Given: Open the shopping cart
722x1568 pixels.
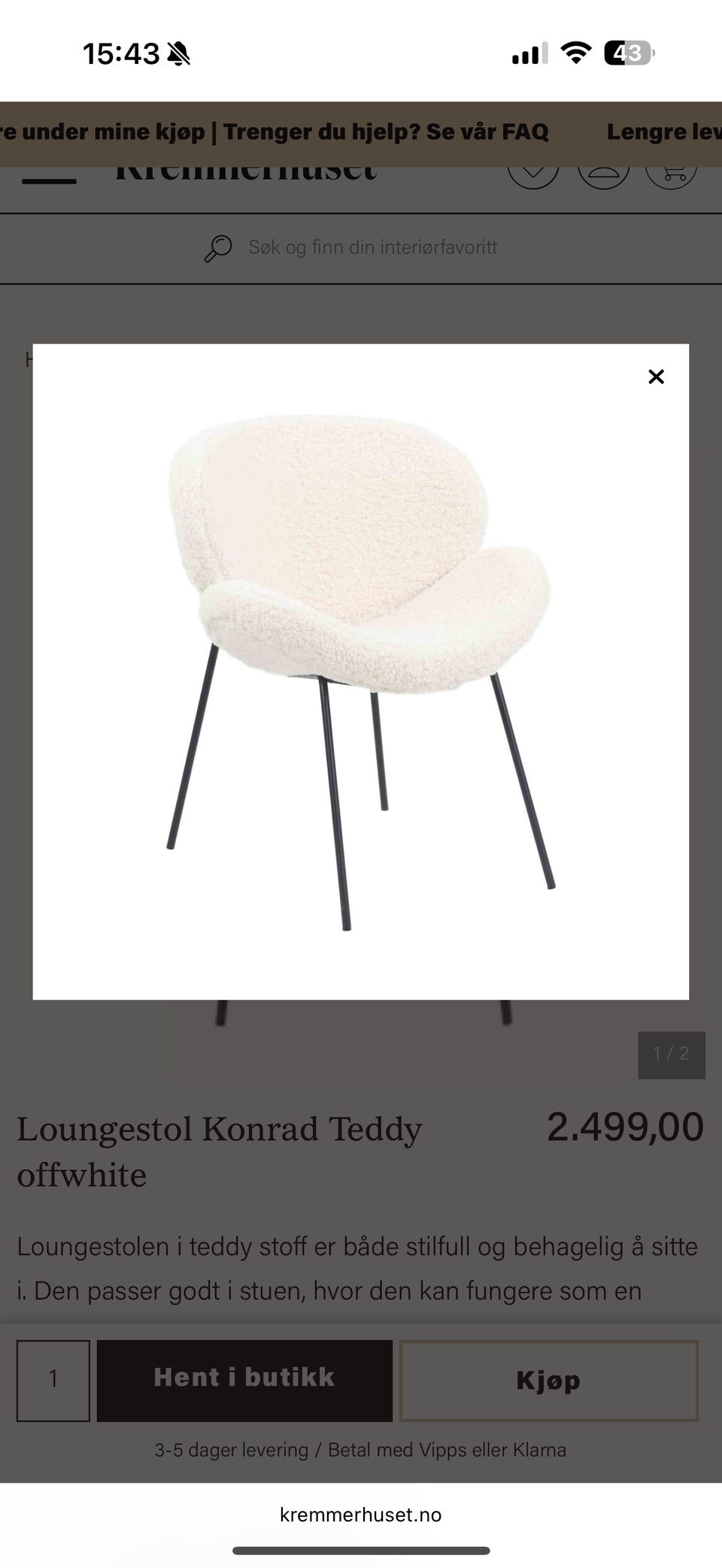Looking at the screenshot, I should click(x=672, y=176).
